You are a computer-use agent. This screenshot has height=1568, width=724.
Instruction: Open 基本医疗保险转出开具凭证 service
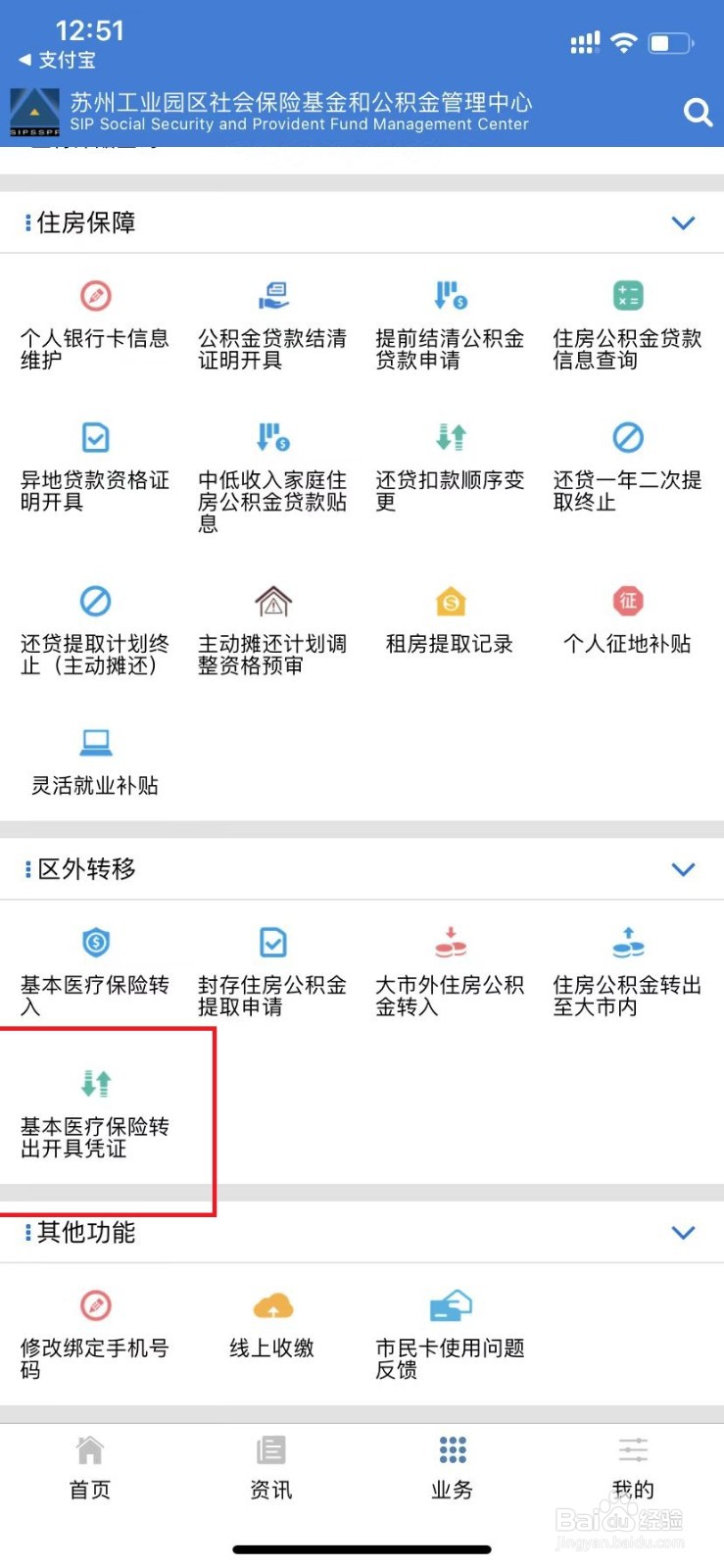coord(95,1083)
